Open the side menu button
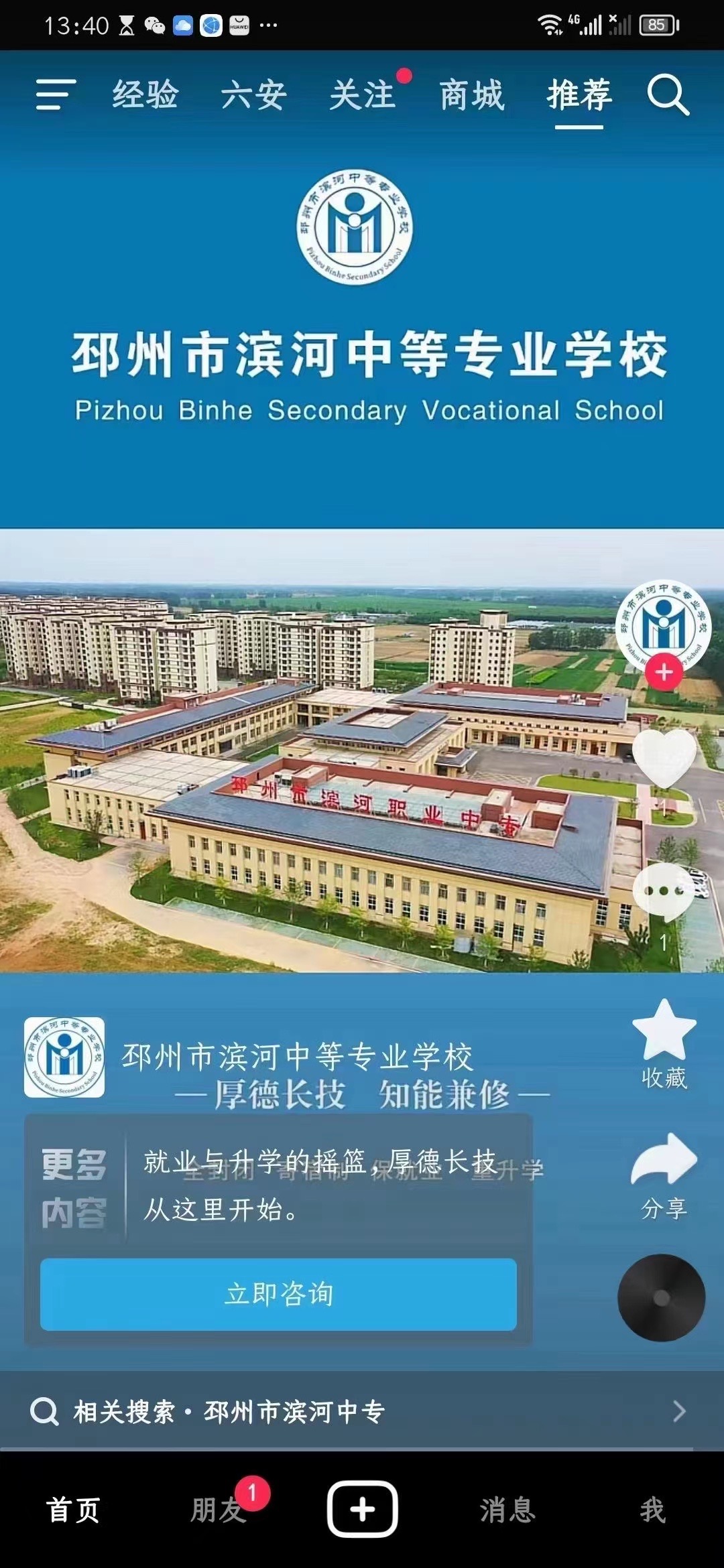Image resolution: width=724 pixels, height=1568 pixels. coord(56,94)
